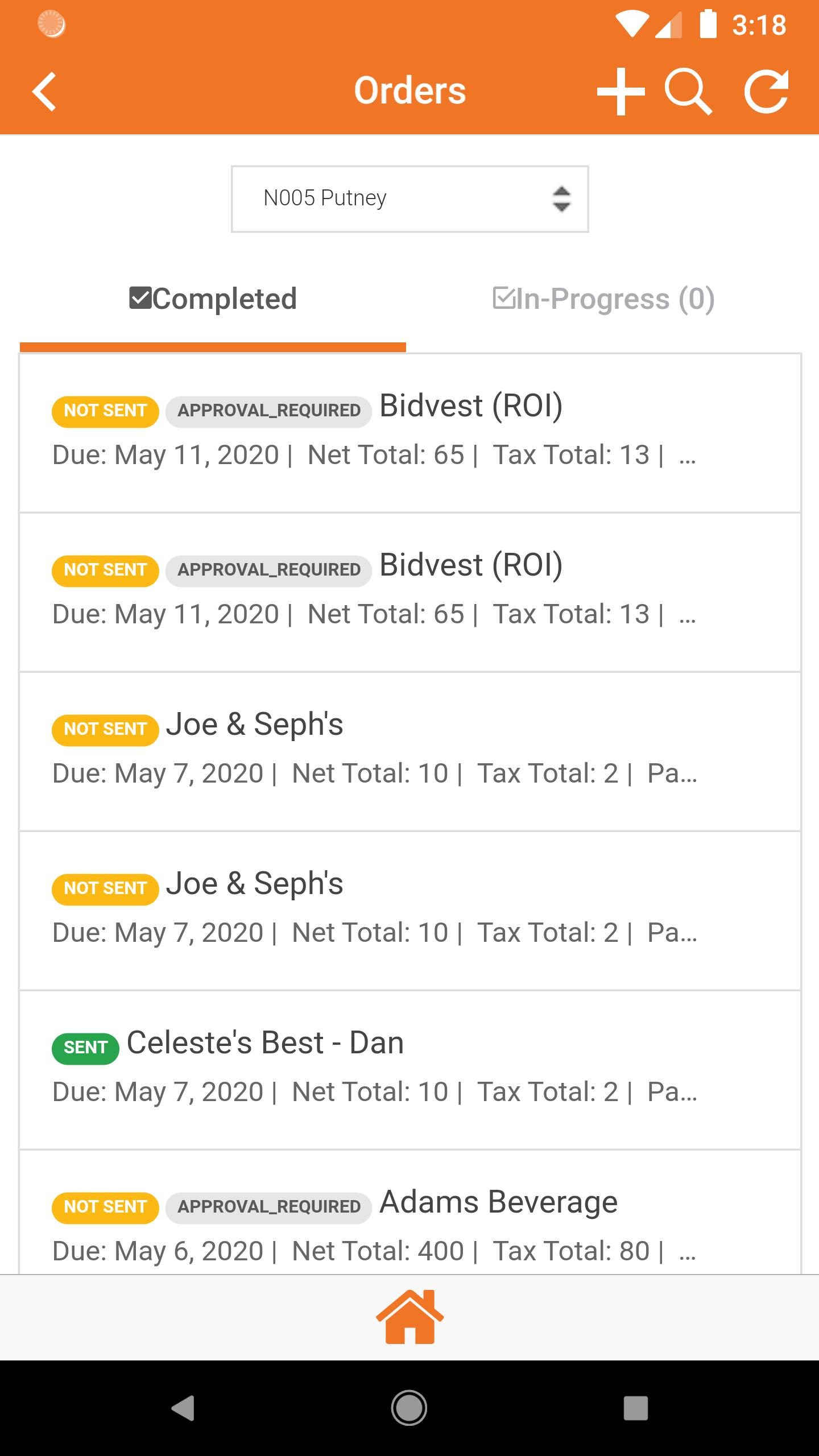Open recent apps from system navigation bar
The height and width of the screenshot is (1456, 819).
coord(636,1408)
